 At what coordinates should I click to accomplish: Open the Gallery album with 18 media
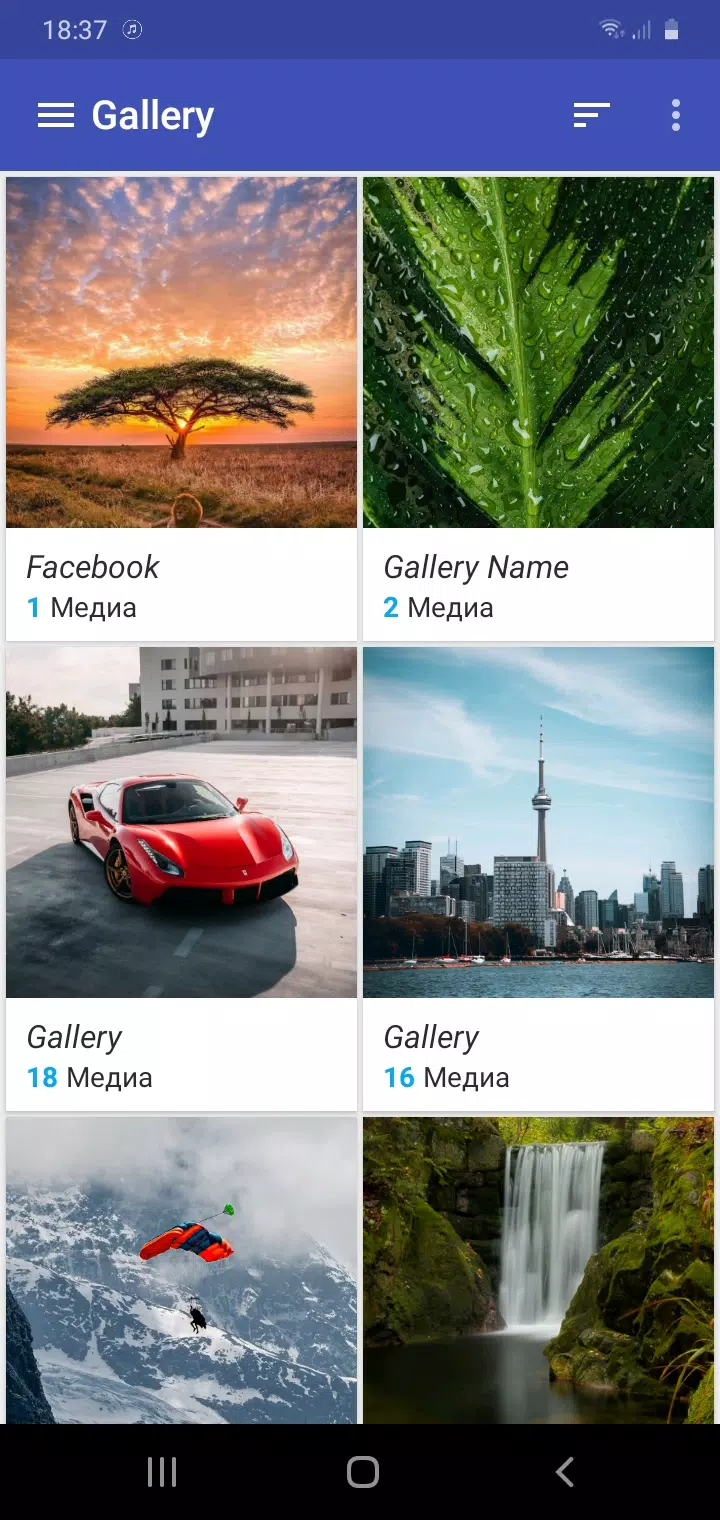[x=181, y=878]
